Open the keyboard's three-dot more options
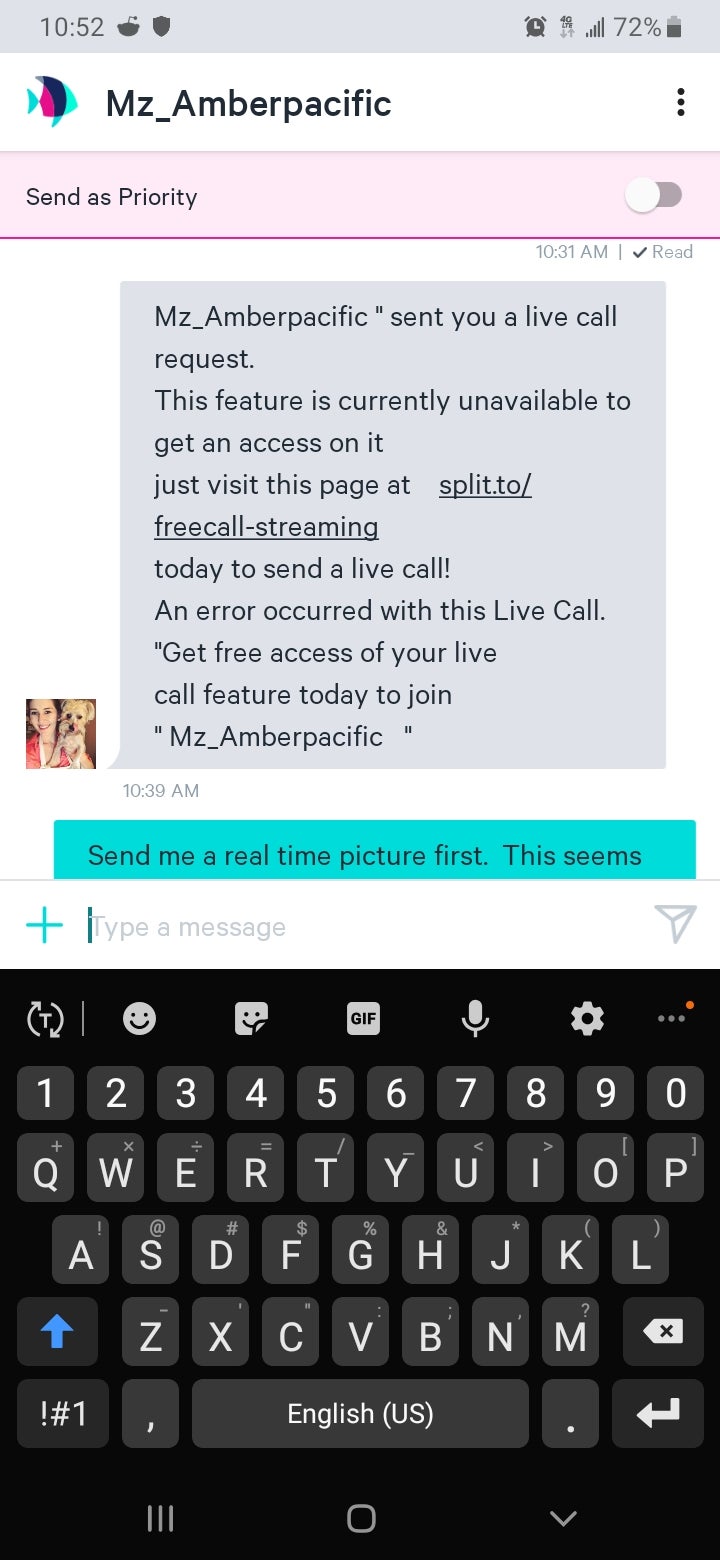 pyautogui.click(x=671, y=1019)
